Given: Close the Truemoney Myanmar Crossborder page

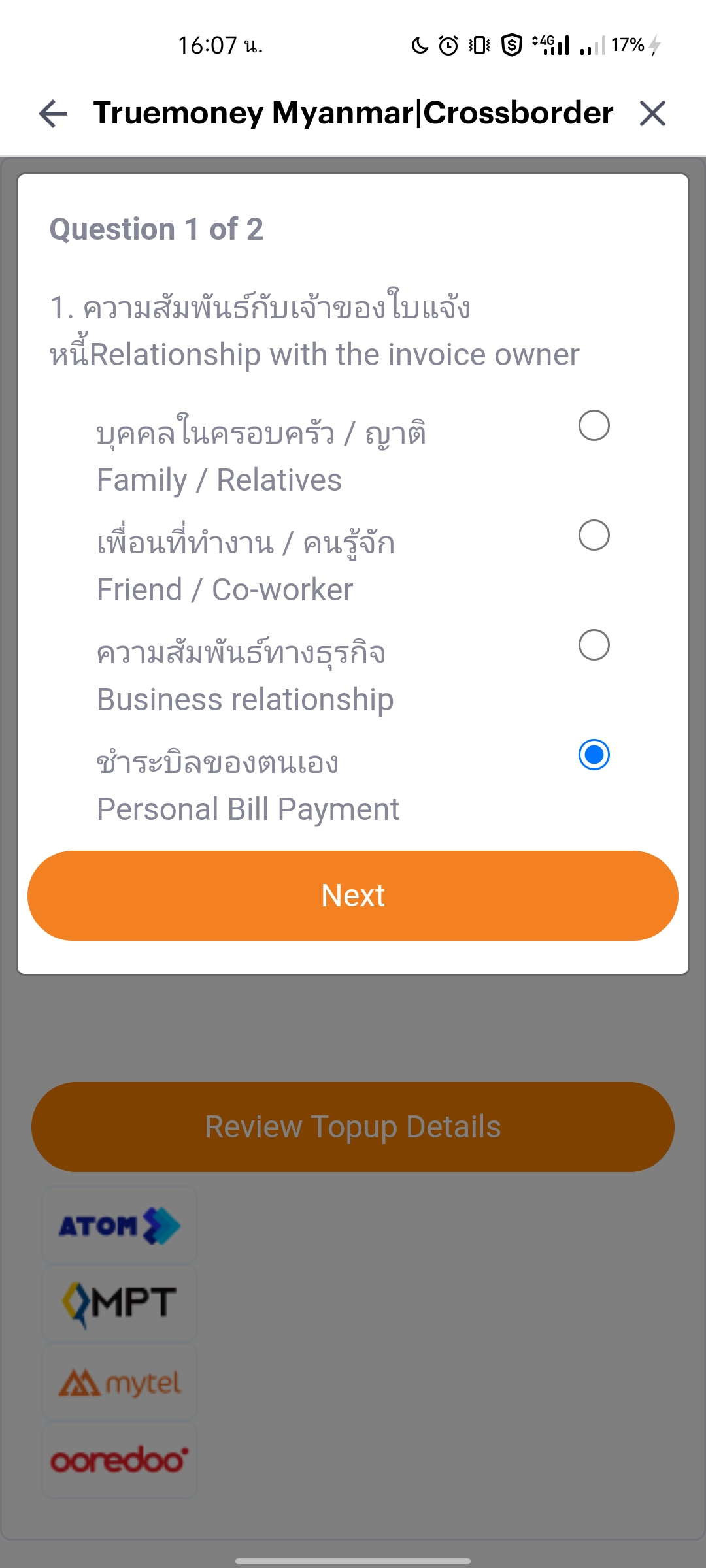Looking at the screenshot, I should (x=652, y=114).
